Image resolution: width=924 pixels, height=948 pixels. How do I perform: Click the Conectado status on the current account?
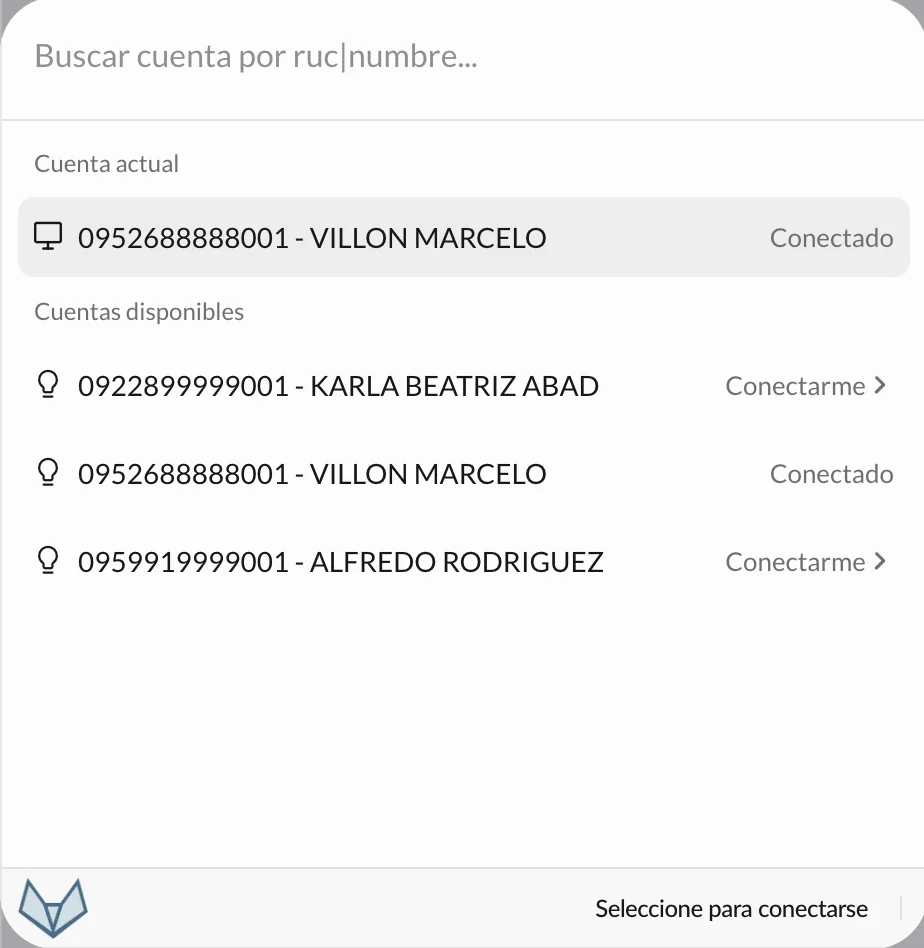831,237
